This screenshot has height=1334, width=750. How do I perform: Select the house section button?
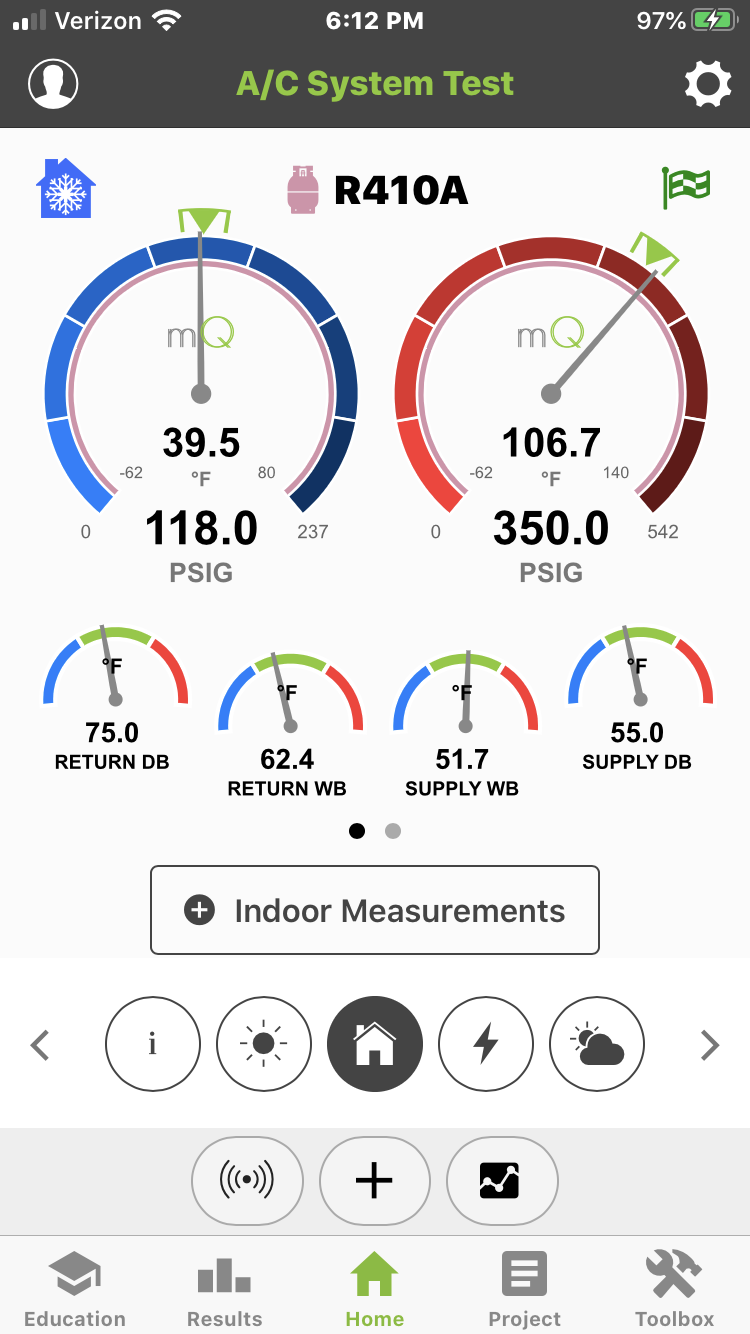[x=375, y=1045]
